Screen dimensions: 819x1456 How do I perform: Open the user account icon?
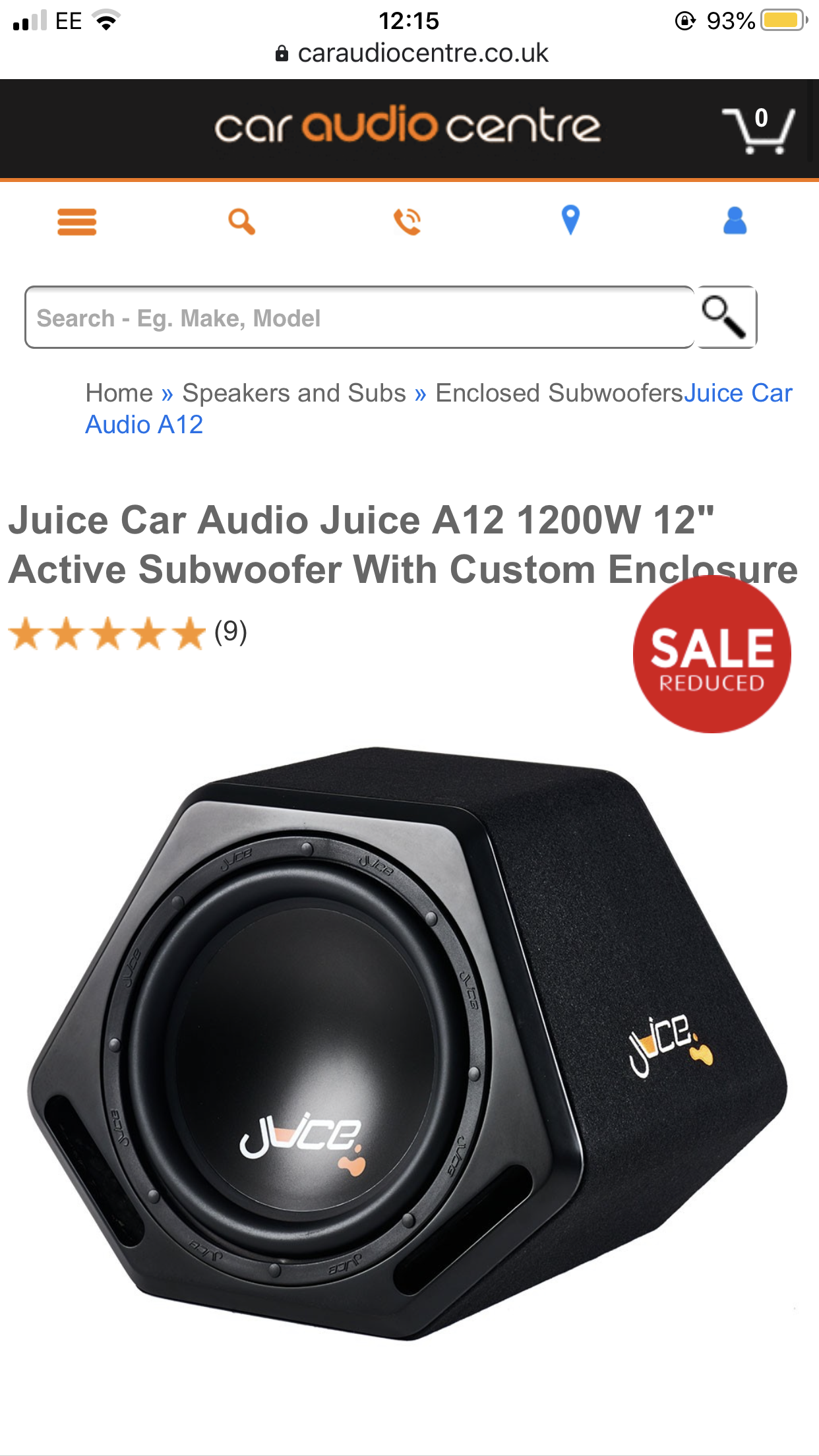coord(735,221)
